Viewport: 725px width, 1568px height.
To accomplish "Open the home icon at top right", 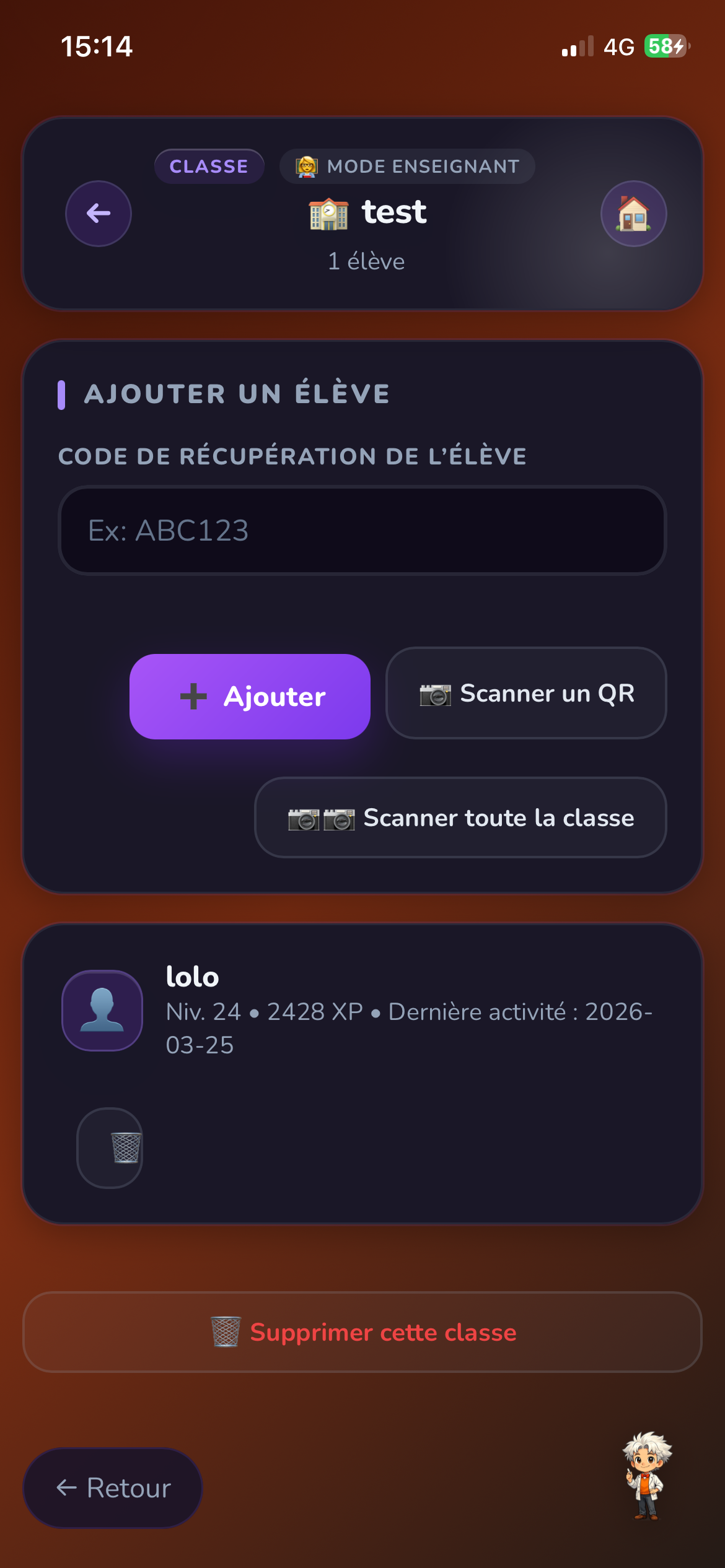I will [633, 213].
